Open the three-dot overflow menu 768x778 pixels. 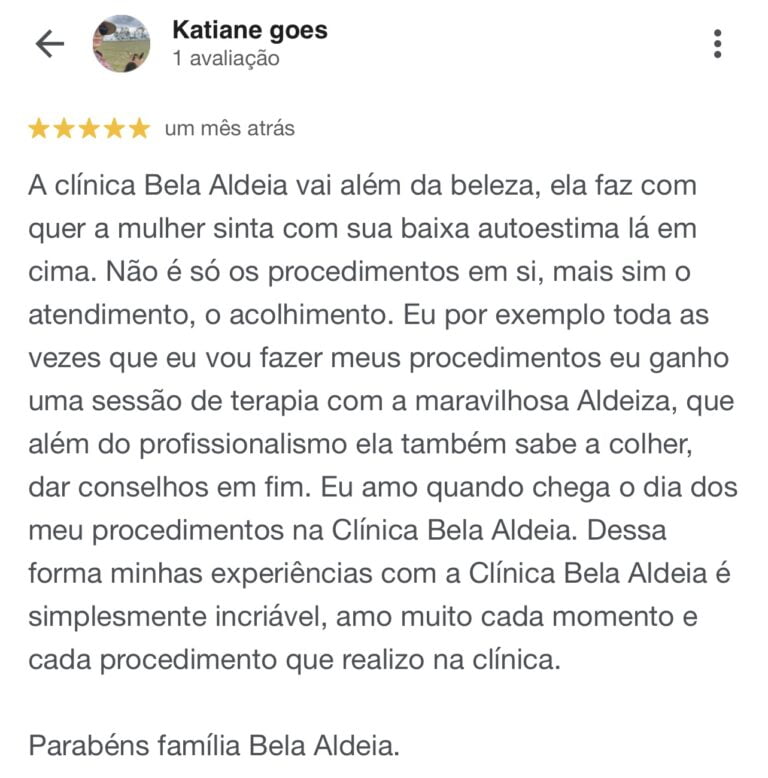tap(717, 44)
